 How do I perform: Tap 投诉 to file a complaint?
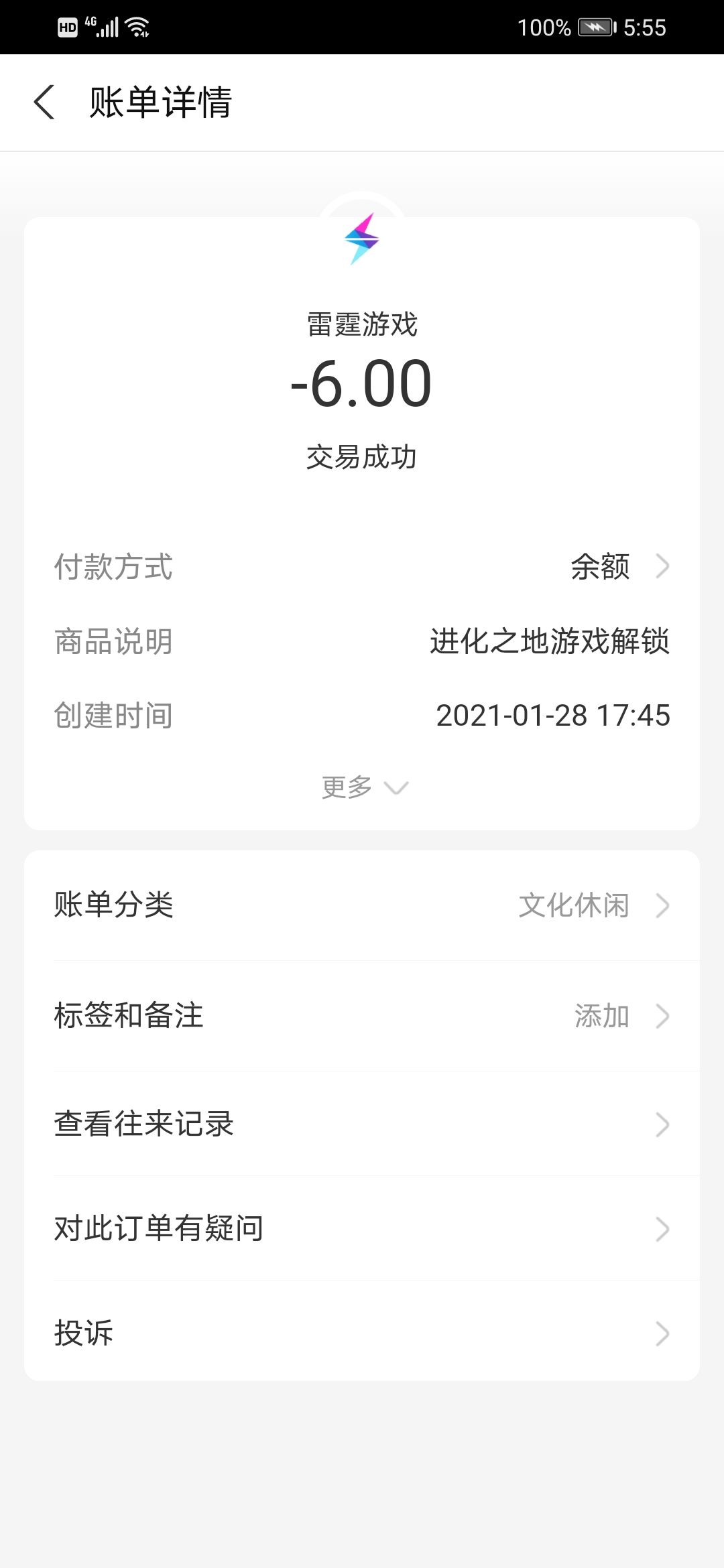click(x=84, y=1332)
